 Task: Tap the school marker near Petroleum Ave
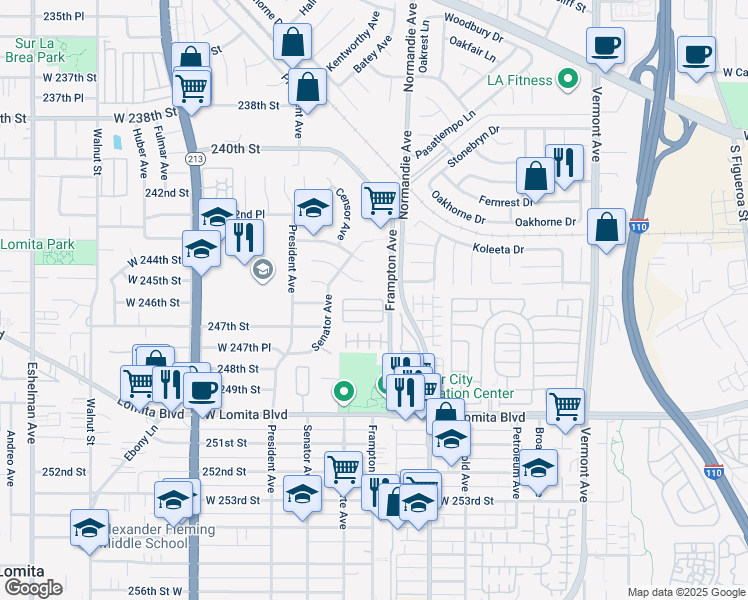click(x=539, y=469)
